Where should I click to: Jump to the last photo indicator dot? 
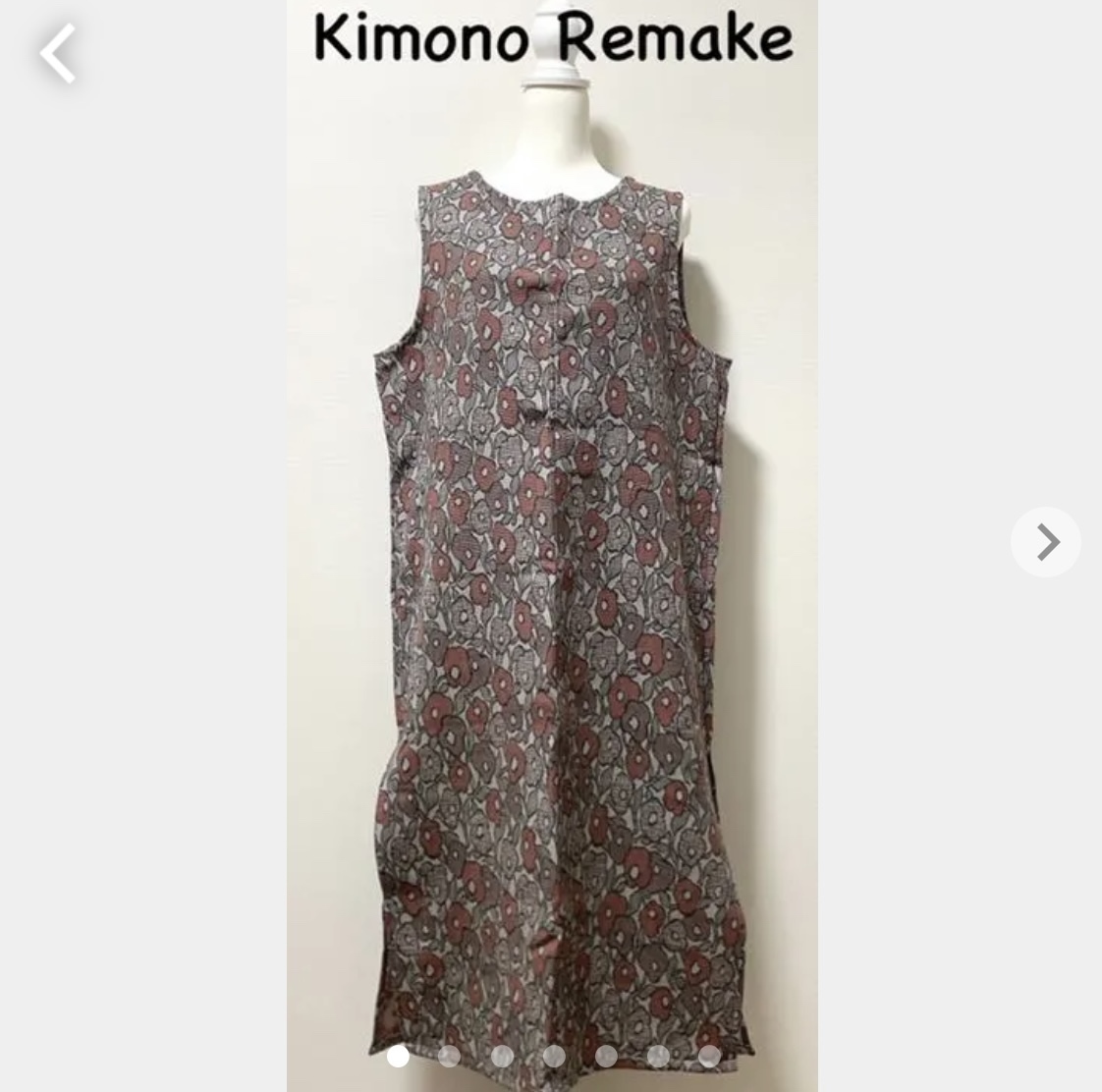[x=709, y=1056]
